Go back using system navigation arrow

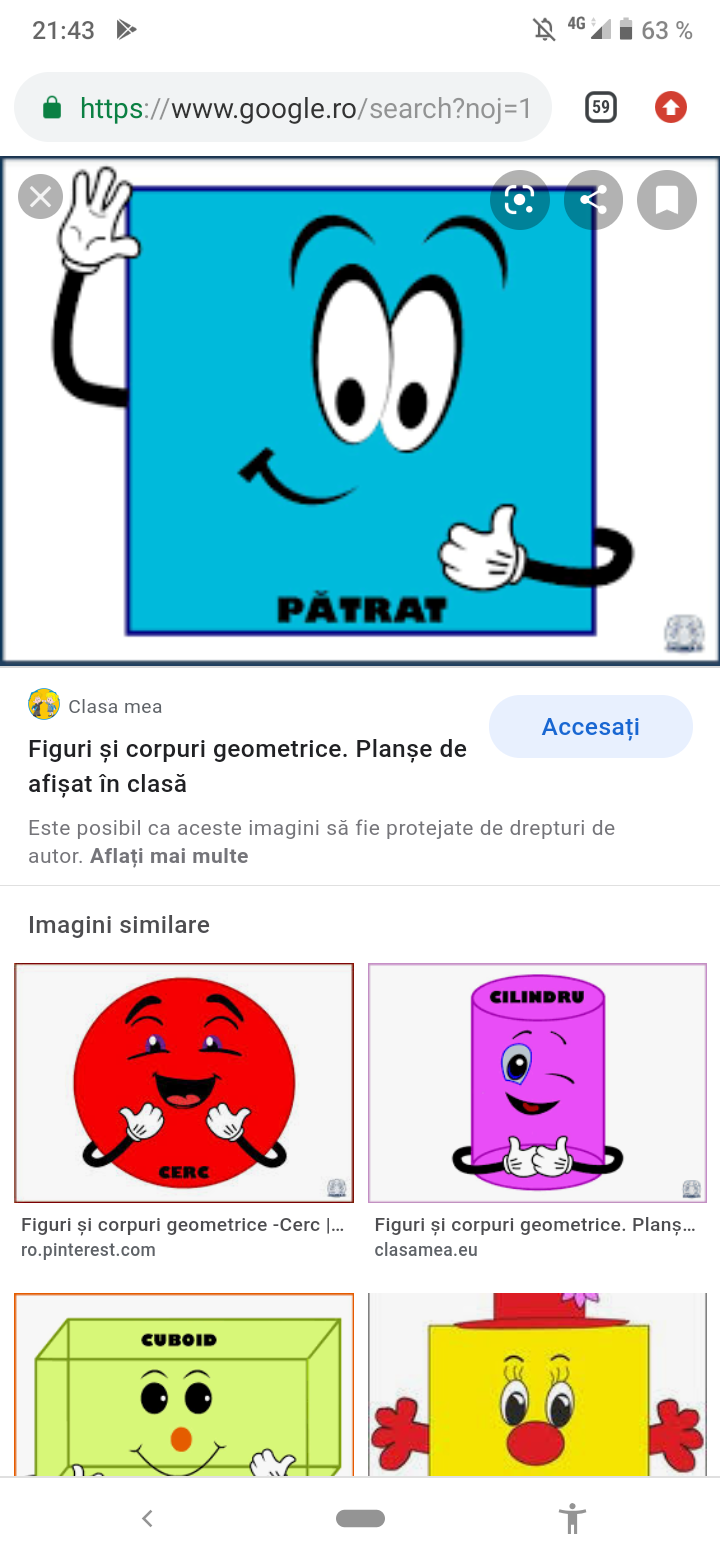click(147, 1518)
